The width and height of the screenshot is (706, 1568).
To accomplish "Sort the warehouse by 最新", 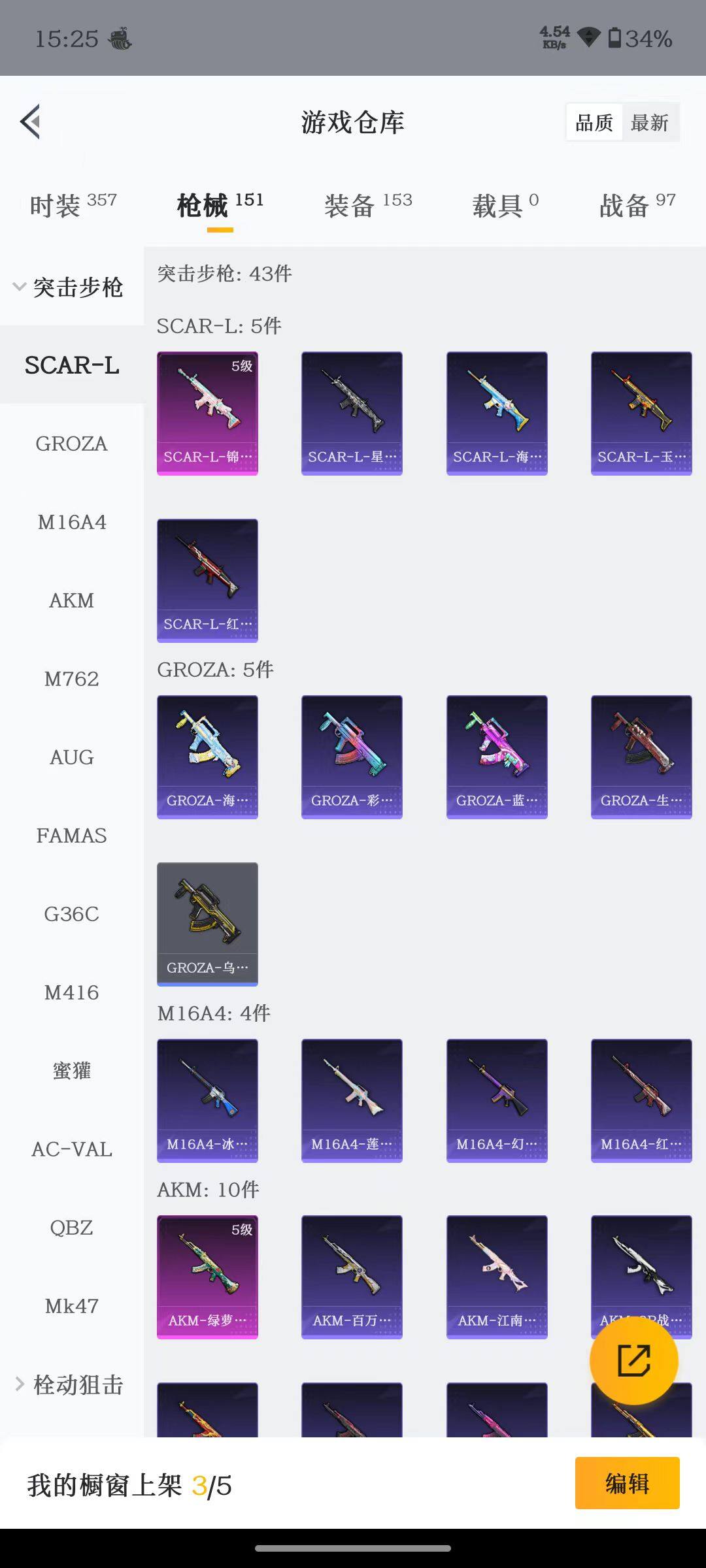I will coord(649,122).
